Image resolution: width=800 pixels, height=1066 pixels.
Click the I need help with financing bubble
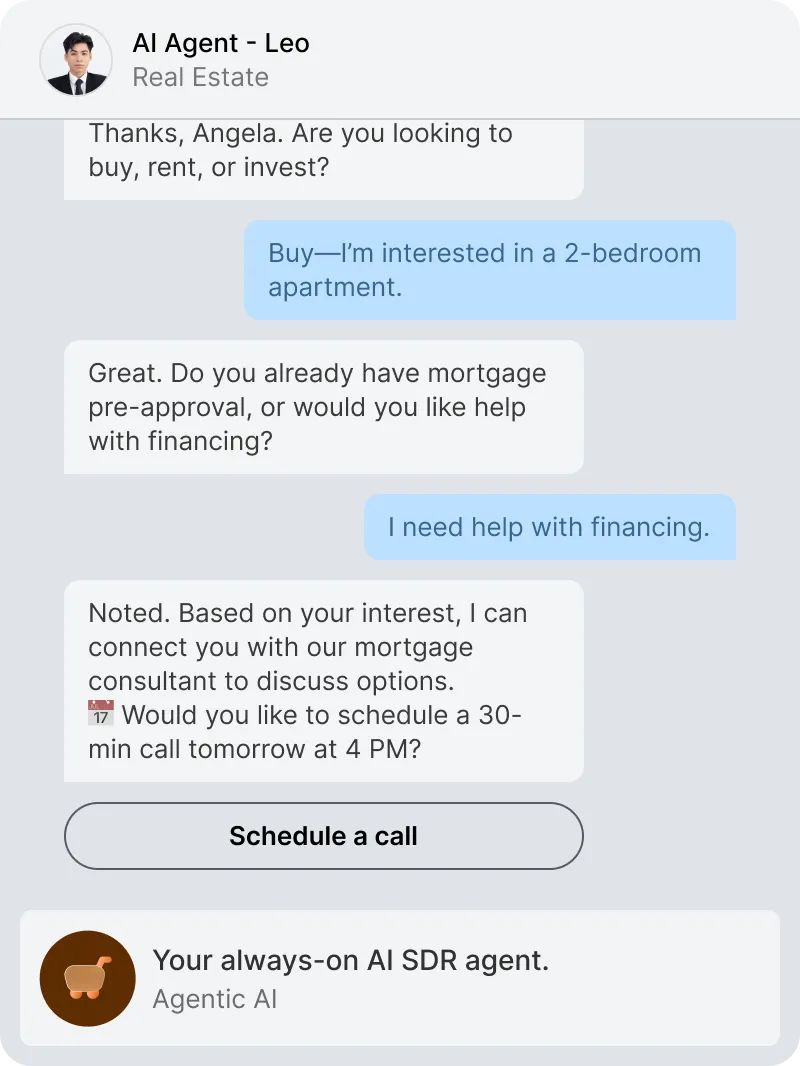[x=549, y=527]
